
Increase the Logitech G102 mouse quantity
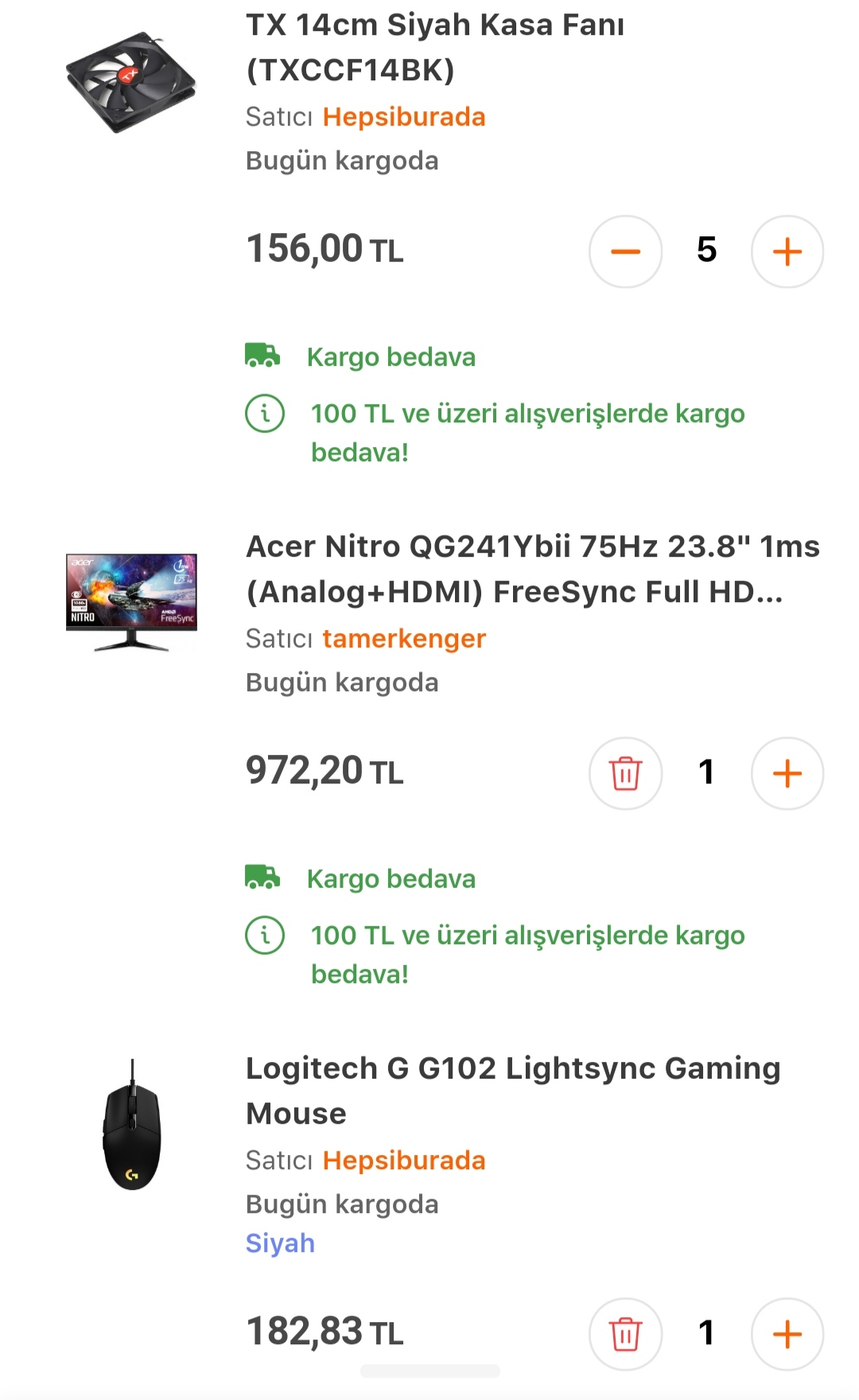(x=787, y=1334)
